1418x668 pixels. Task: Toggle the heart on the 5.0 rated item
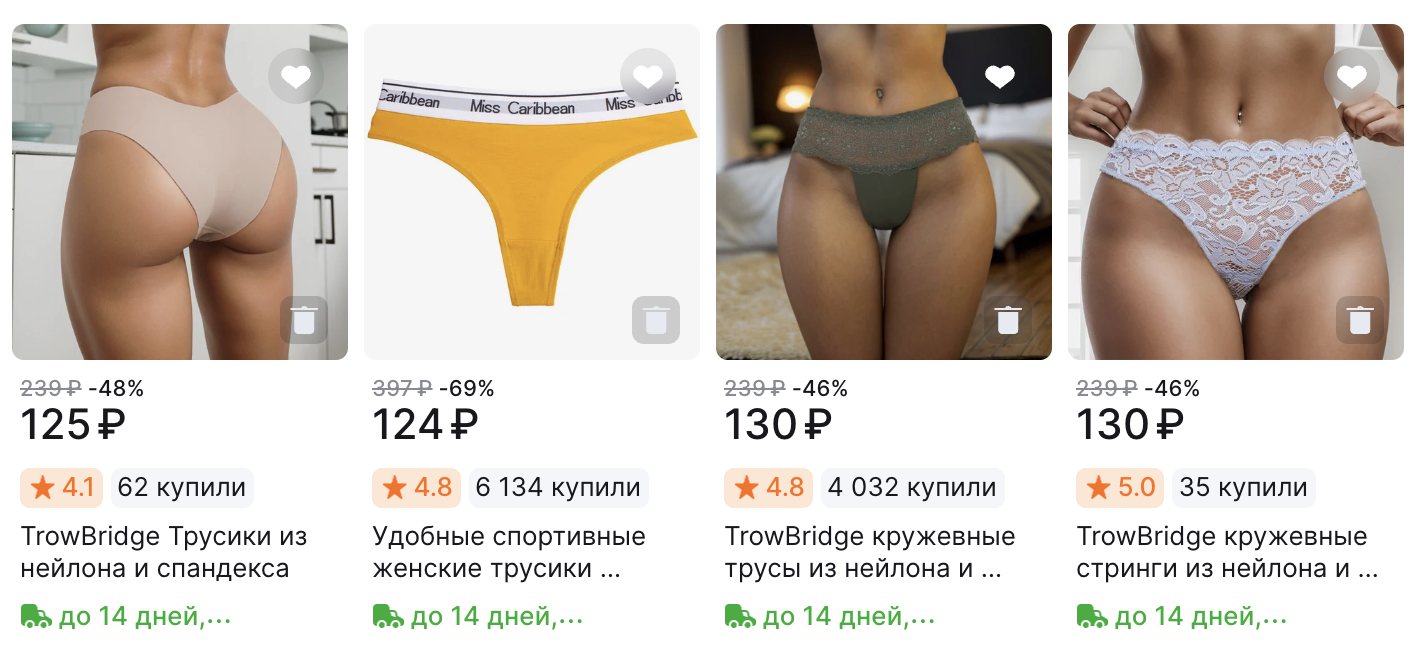pyautogui.click(x=1352, y=76)
